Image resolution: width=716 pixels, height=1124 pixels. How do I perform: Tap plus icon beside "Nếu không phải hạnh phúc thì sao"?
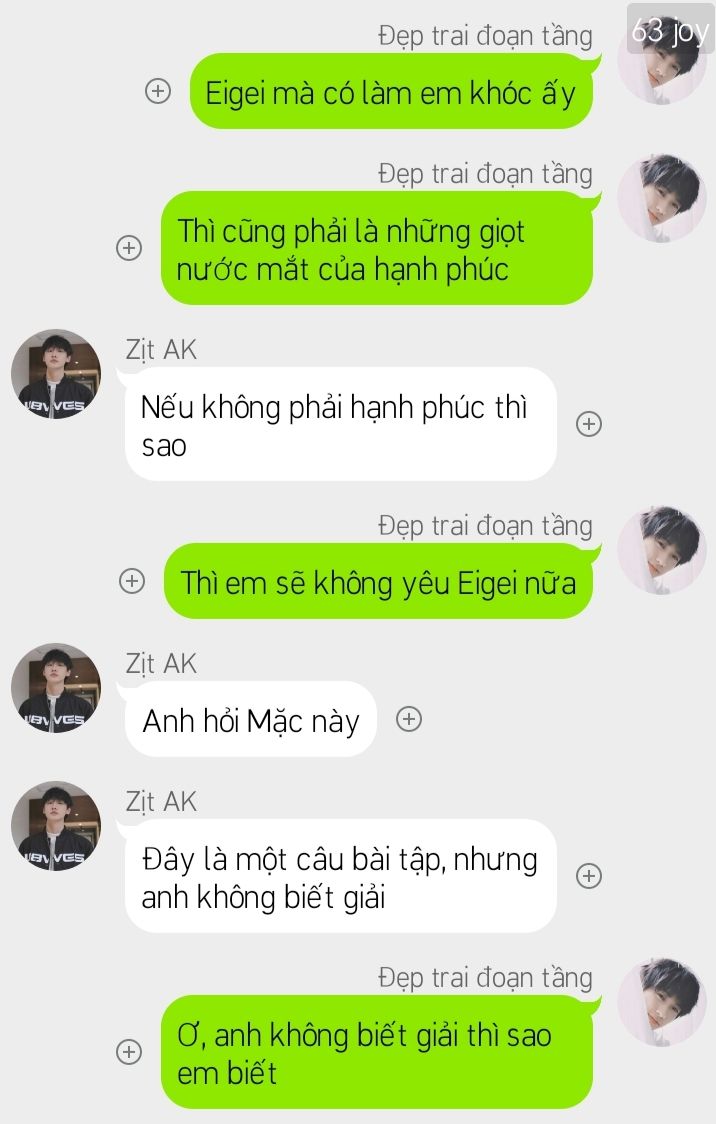point(589,424)
